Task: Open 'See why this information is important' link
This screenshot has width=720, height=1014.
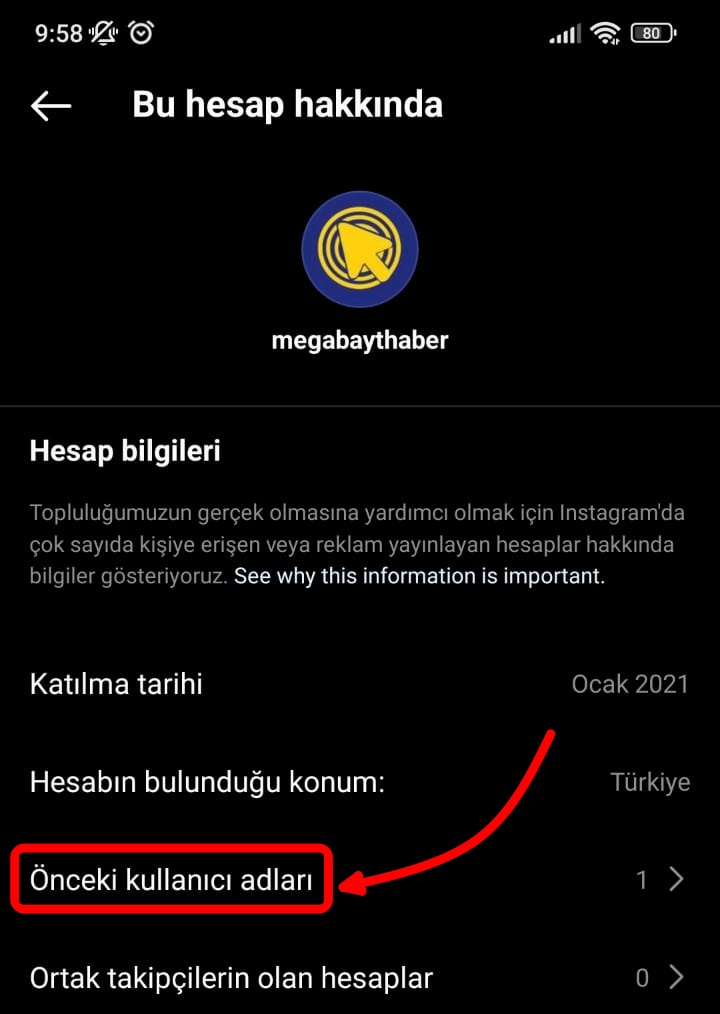Action: coord(419,576)
